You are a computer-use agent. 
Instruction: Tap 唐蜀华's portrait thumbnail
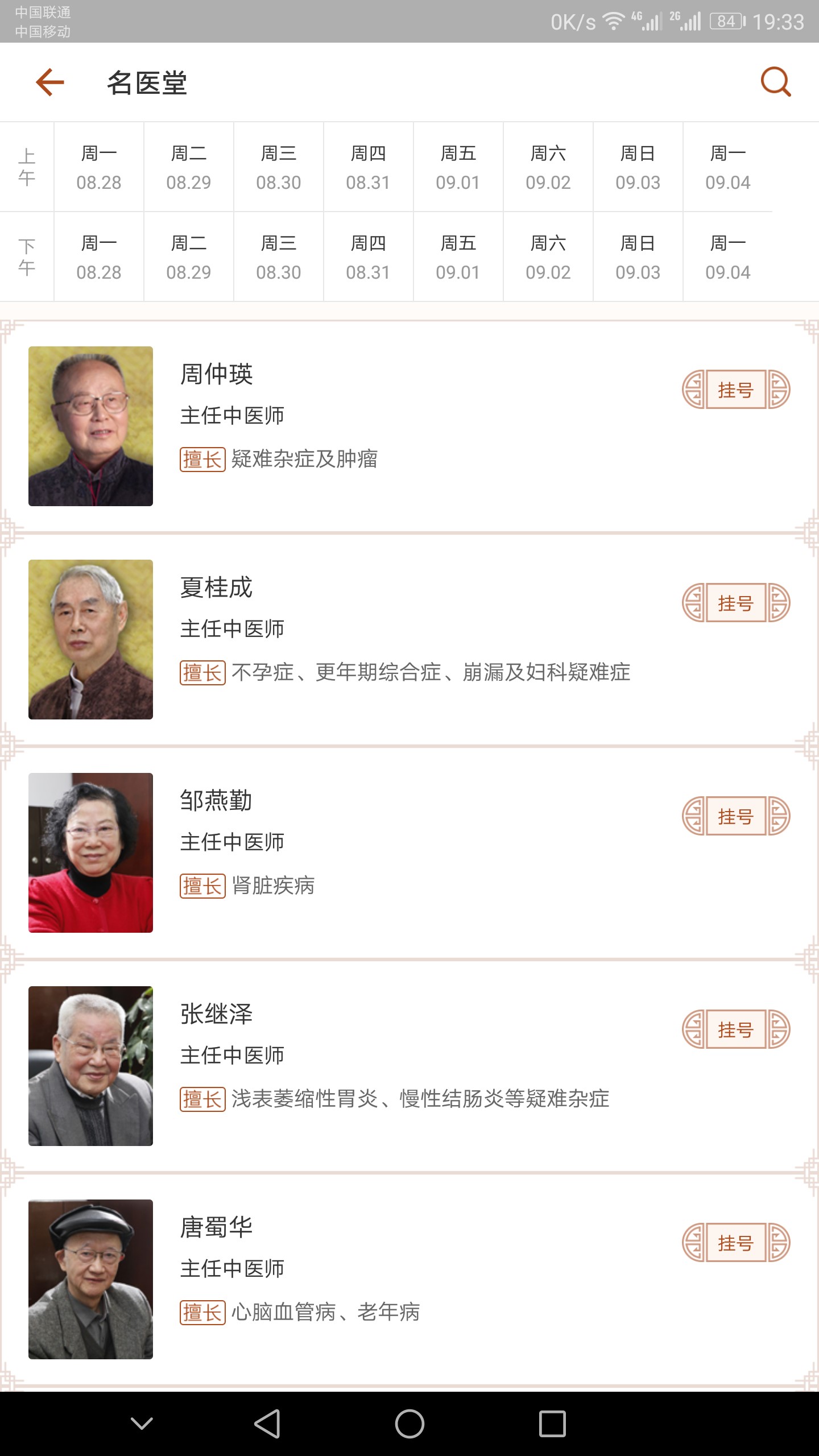tap(90, 1280)
